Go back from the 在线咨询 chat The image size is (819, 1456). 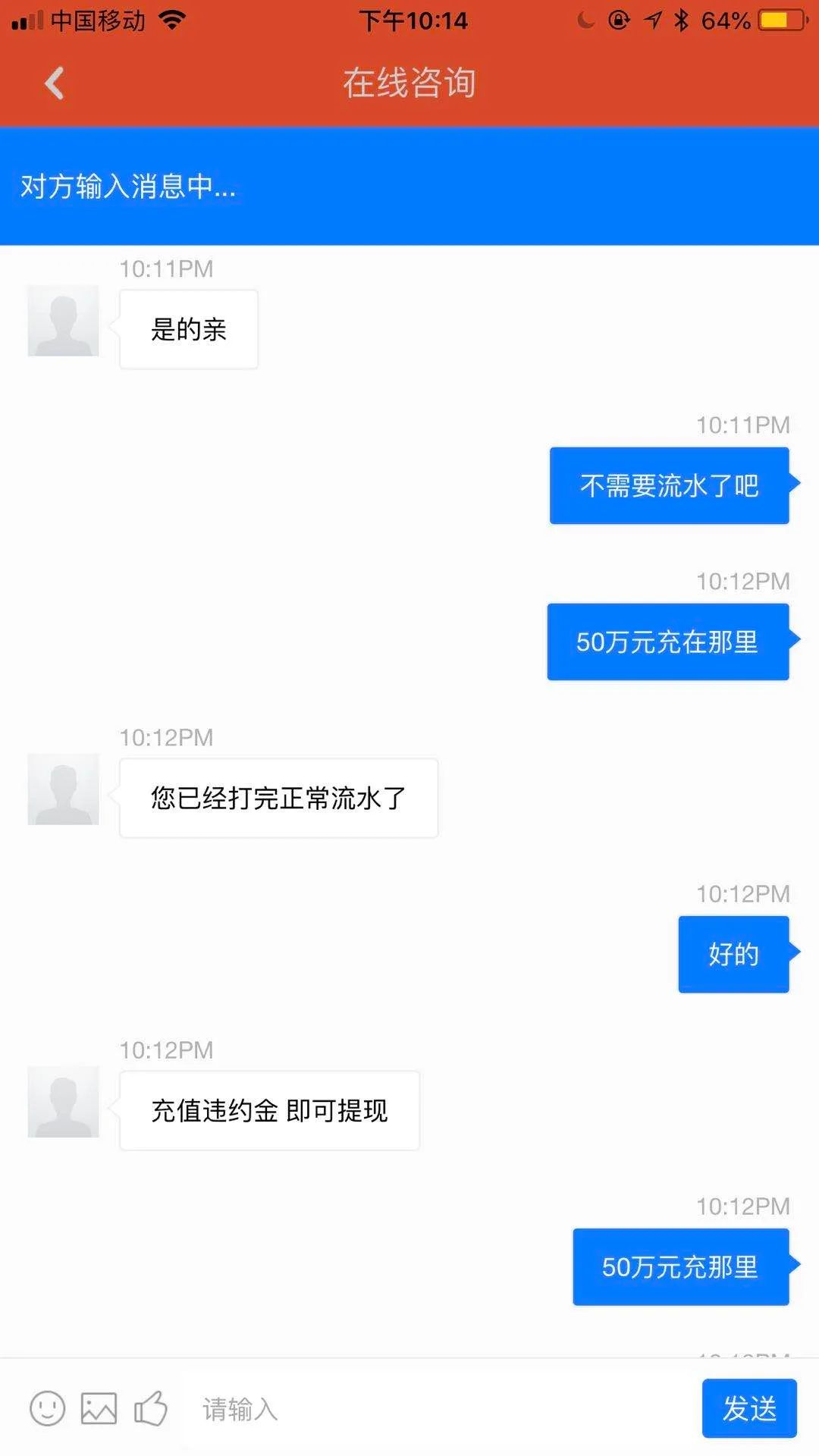click(x=54, y=83)
